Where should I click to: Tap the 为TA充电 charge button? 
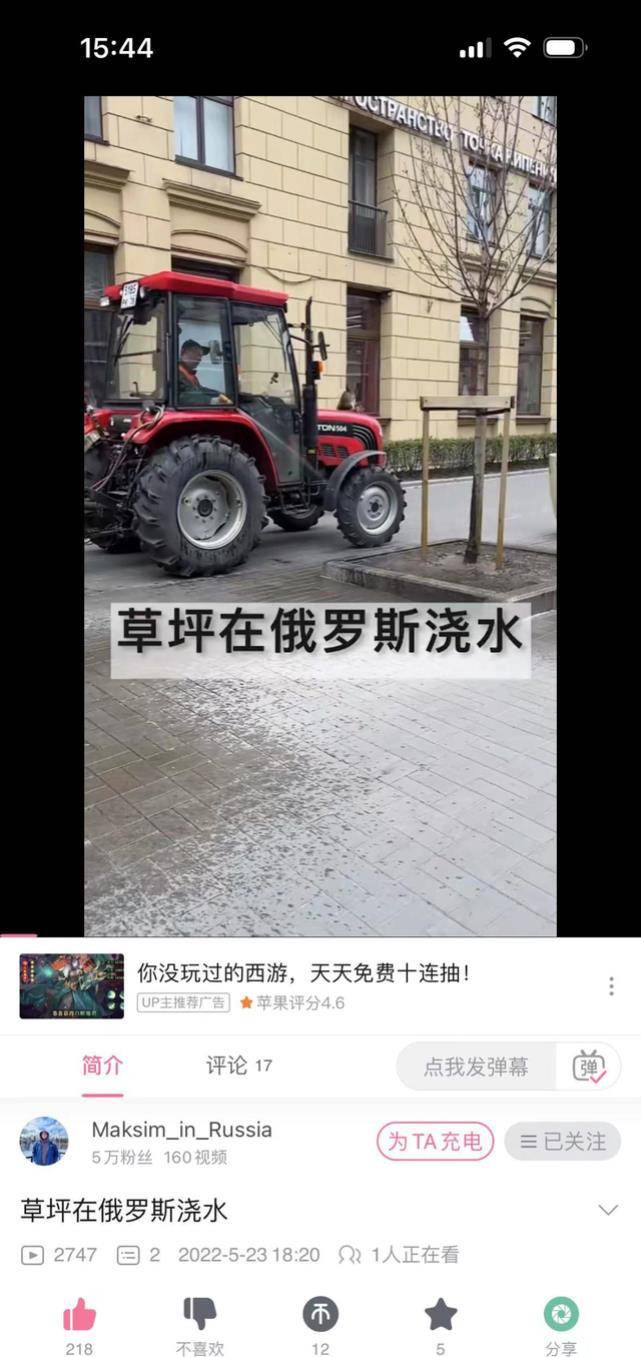pyautogui.click(x=435, y=1141)
